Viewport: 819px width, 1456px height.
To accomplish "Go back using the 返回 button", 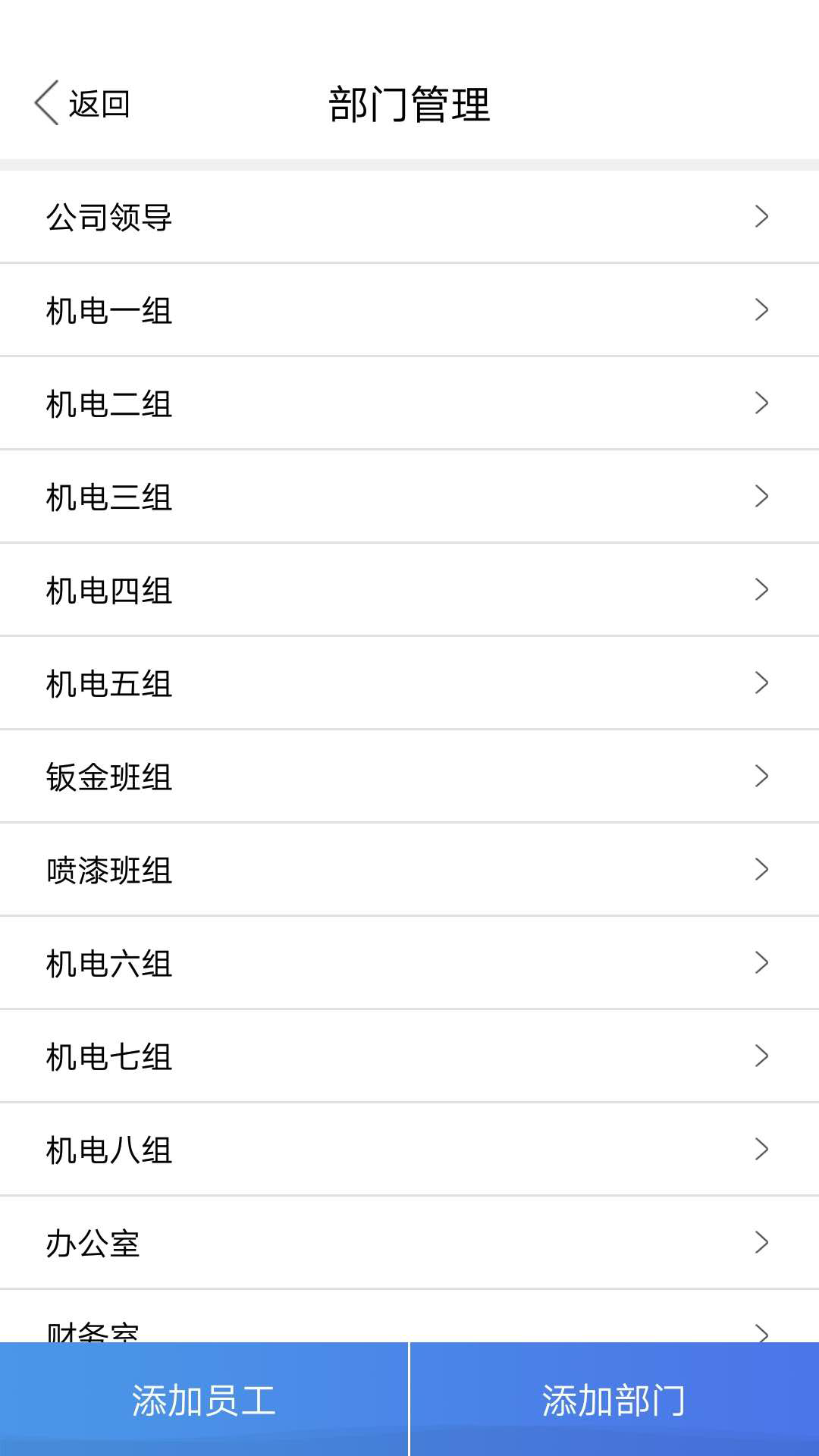I will coord(83,103).
